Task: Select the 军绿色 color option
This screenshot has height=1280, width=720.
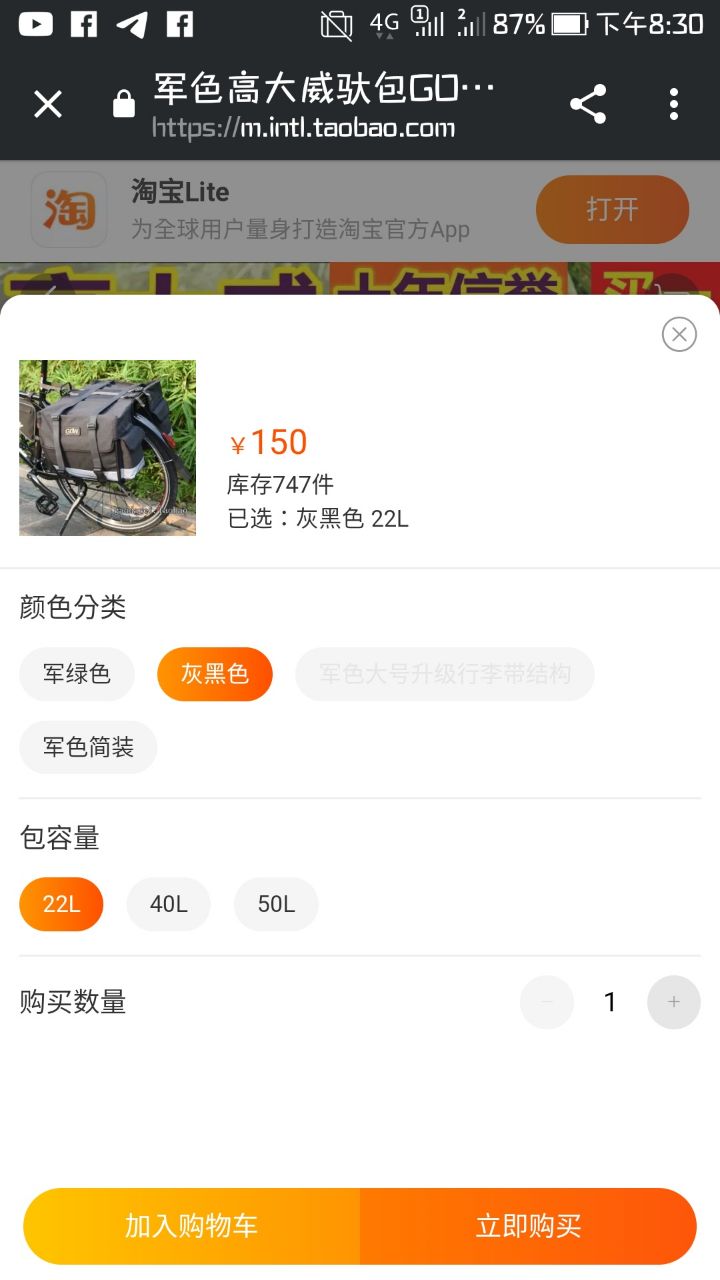Action: pyautogui.click(x=77, y=674)
